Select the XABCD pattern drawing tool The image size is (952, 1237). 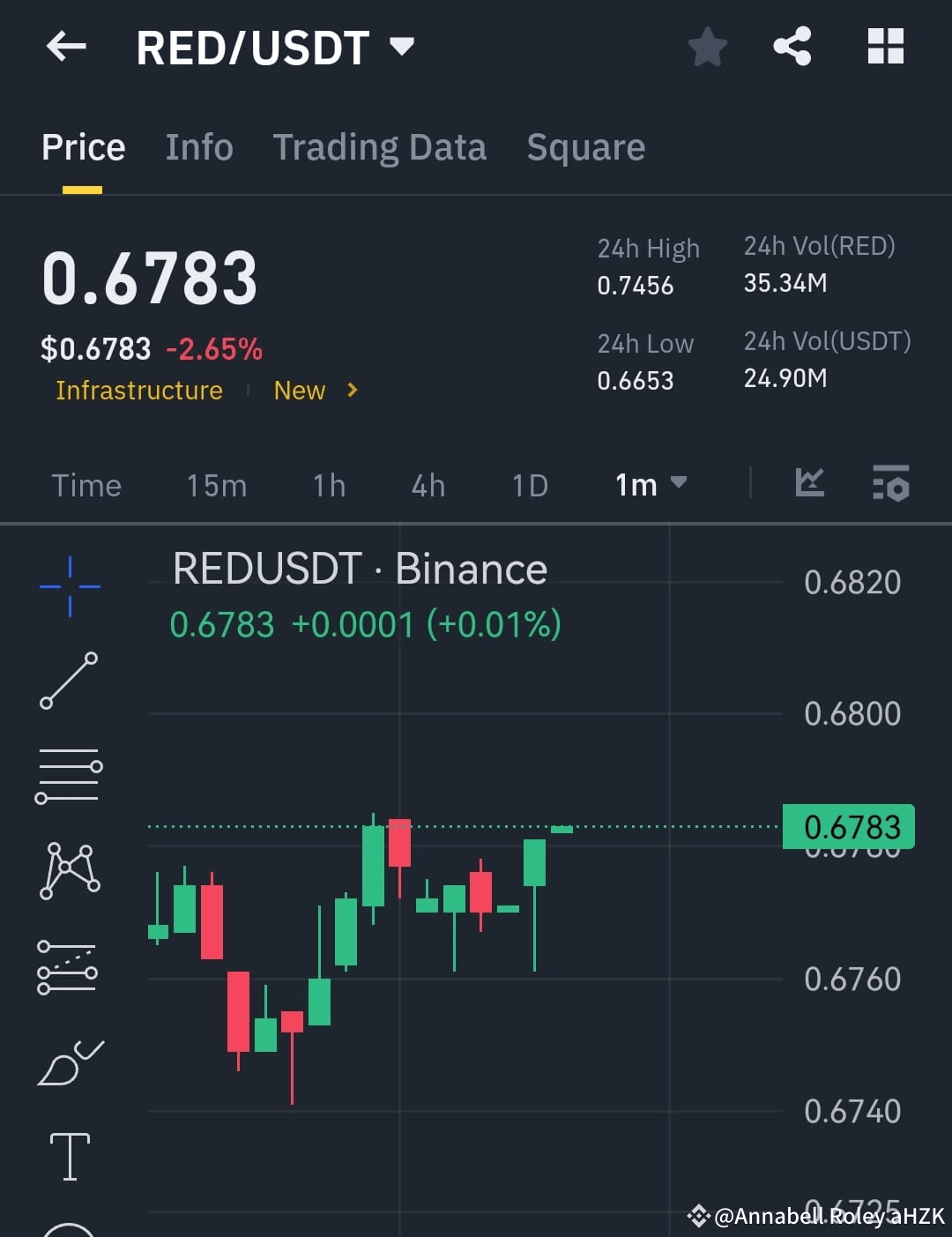pos(69,871)
